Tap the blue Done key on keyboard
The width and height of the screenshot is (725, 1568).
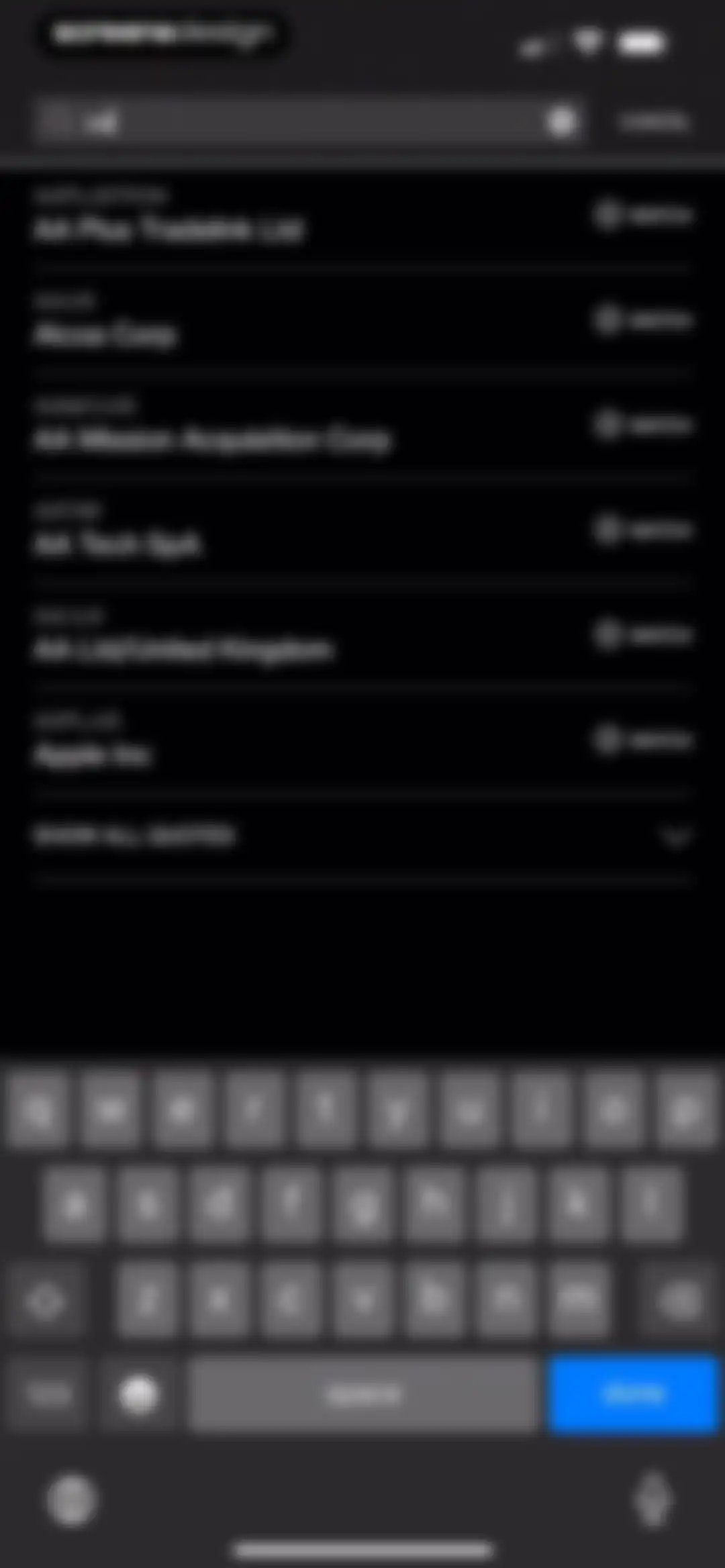(633, 1394)
